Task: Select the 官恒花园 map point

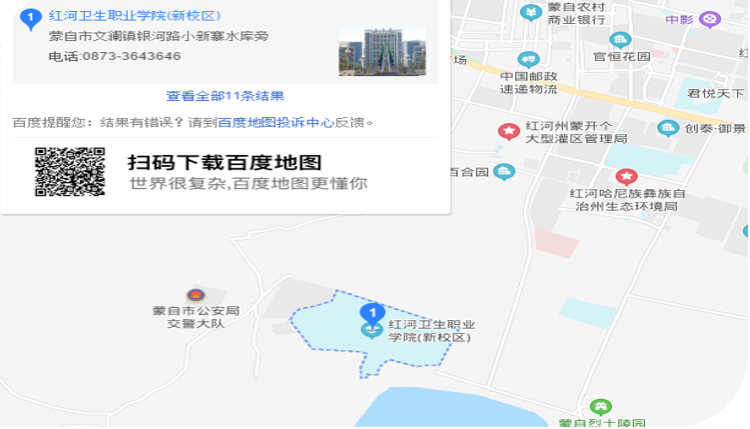Action: [620, 41]
